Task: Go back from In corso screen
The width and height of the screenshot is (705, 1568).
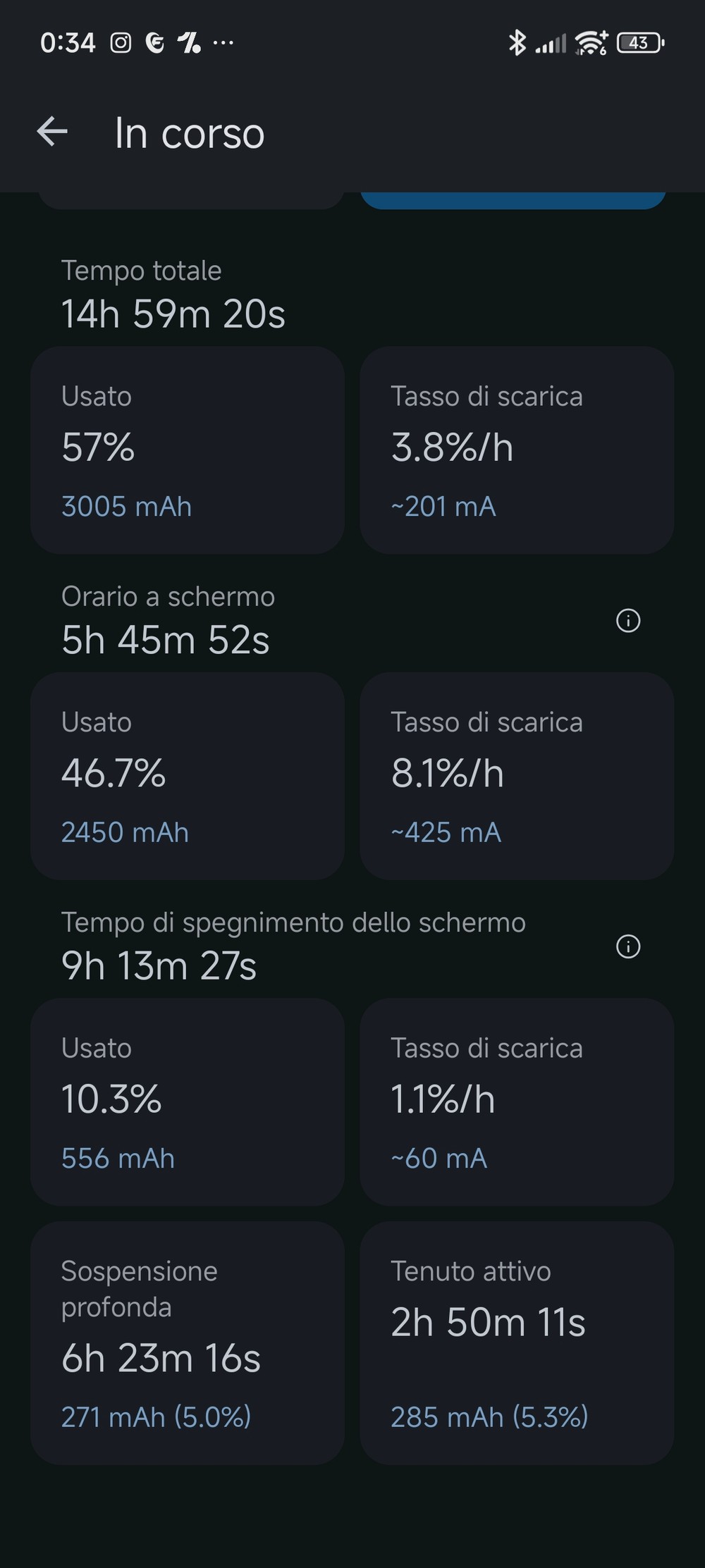Action: (x=52, y=132)
